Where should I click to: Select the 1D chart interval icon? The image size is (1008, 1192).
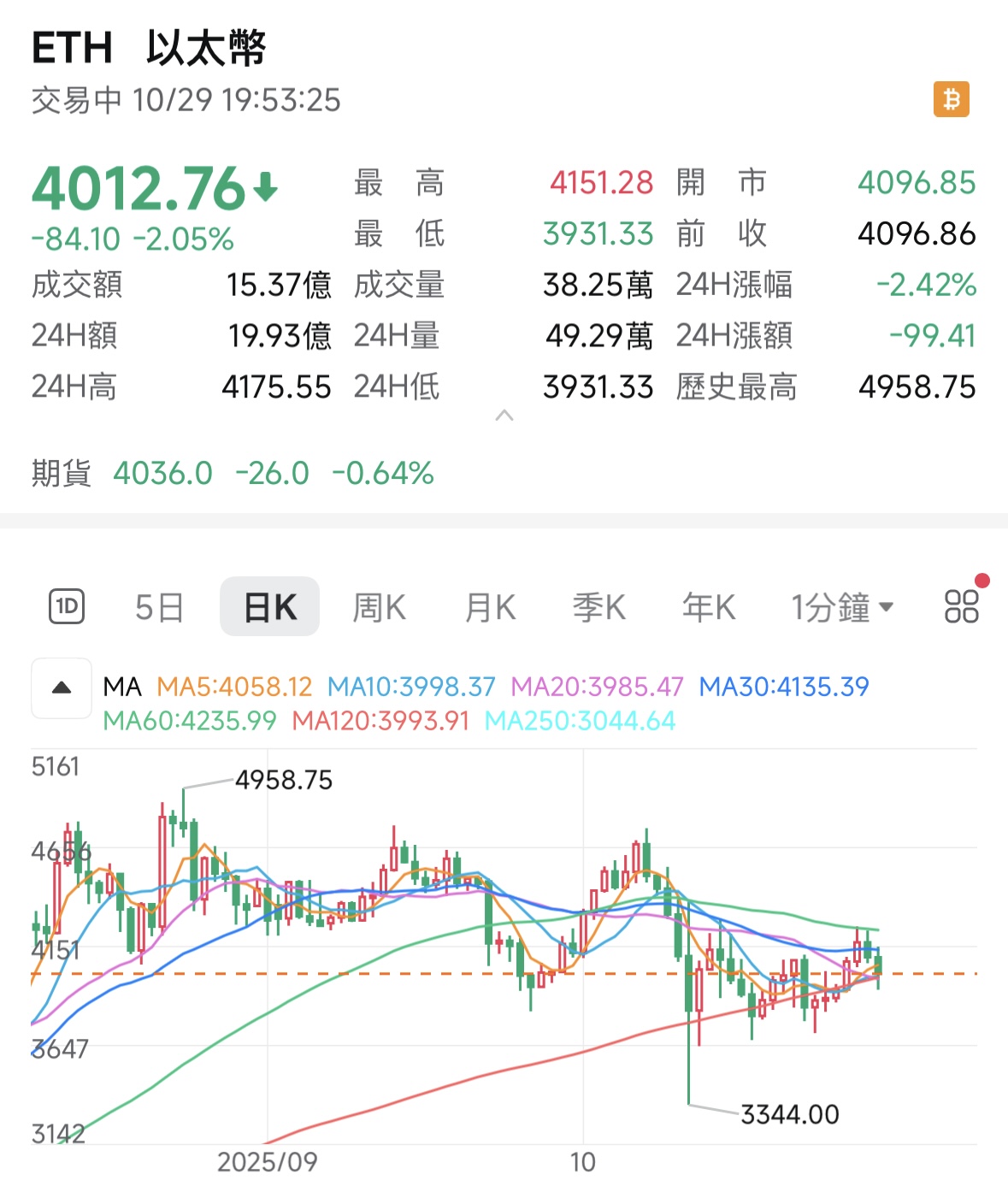point(66,606)
